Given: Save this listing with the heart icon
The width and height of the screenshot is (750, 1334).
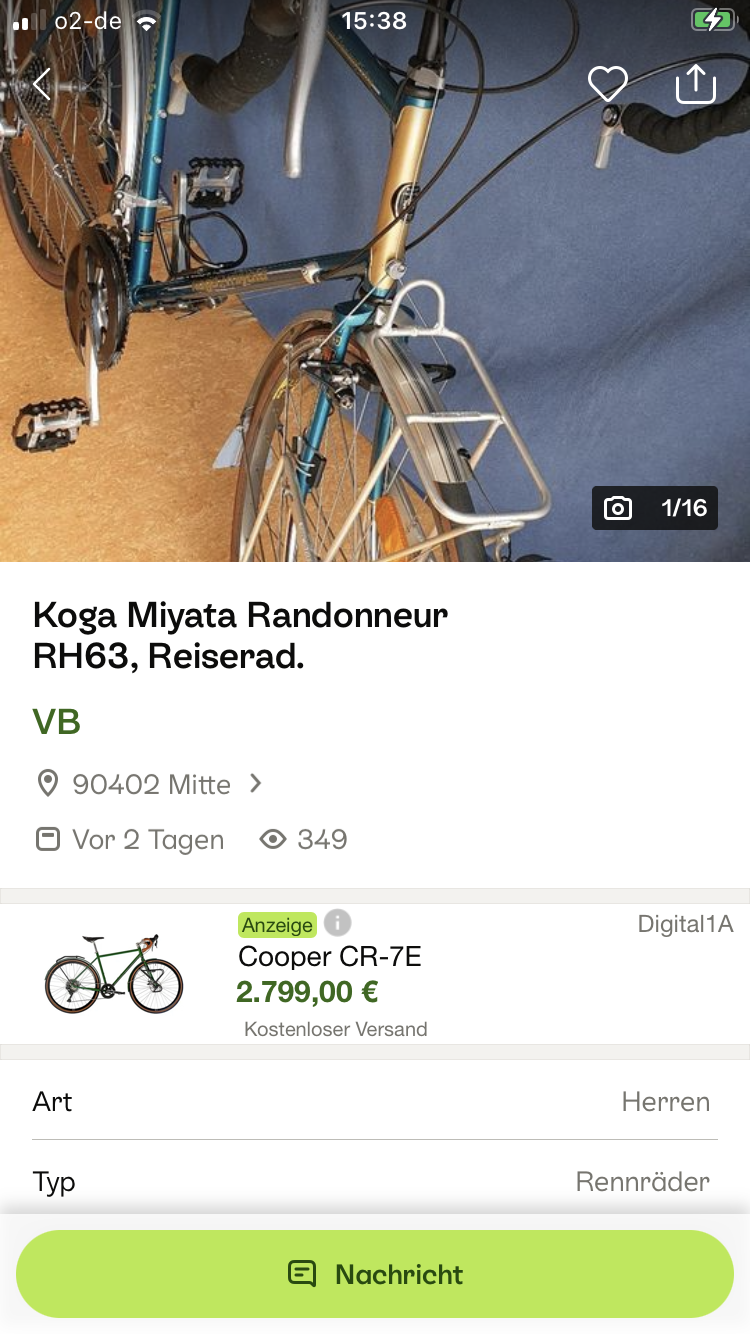Looking at the screenshot, I should coord(607,84).
